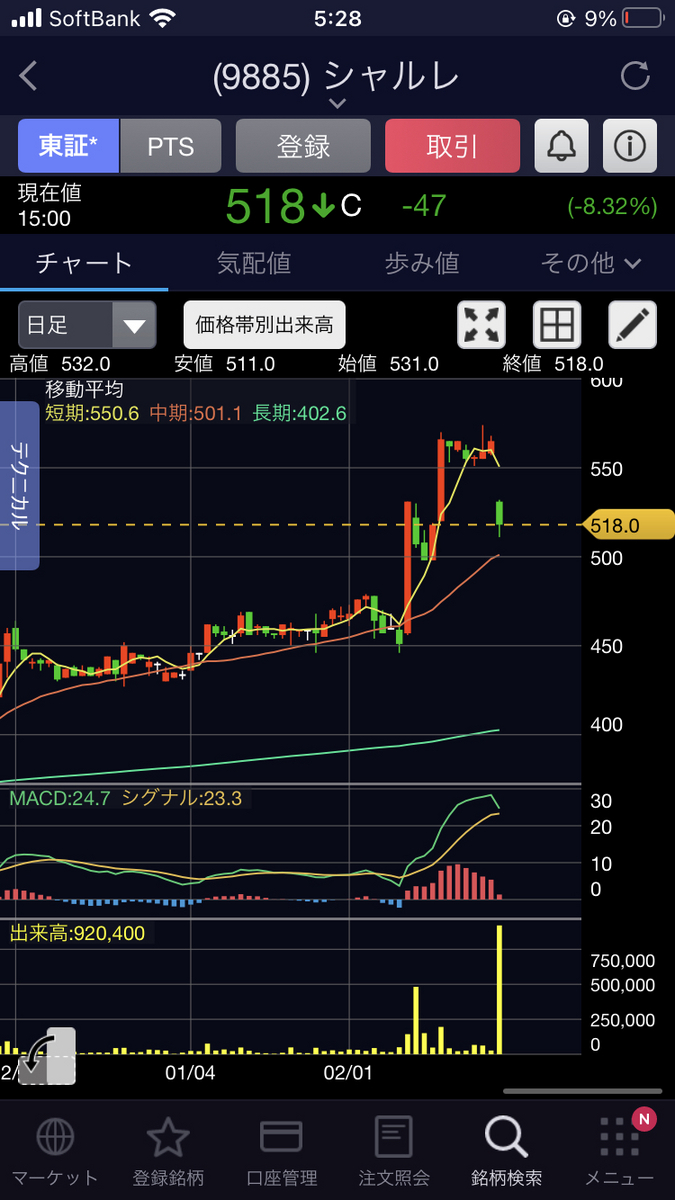Go back with the top-left arrow
This screenshot has height=1200, width=675.
[x=28, y=76]
